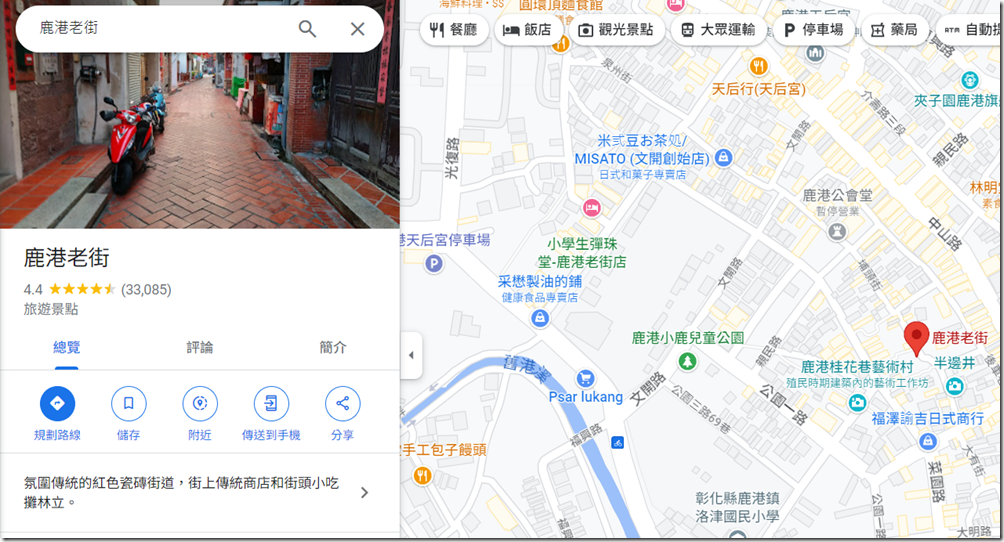Select the 飯店 chip
This screenshot has height=542, width=1004.
point(527,30)
